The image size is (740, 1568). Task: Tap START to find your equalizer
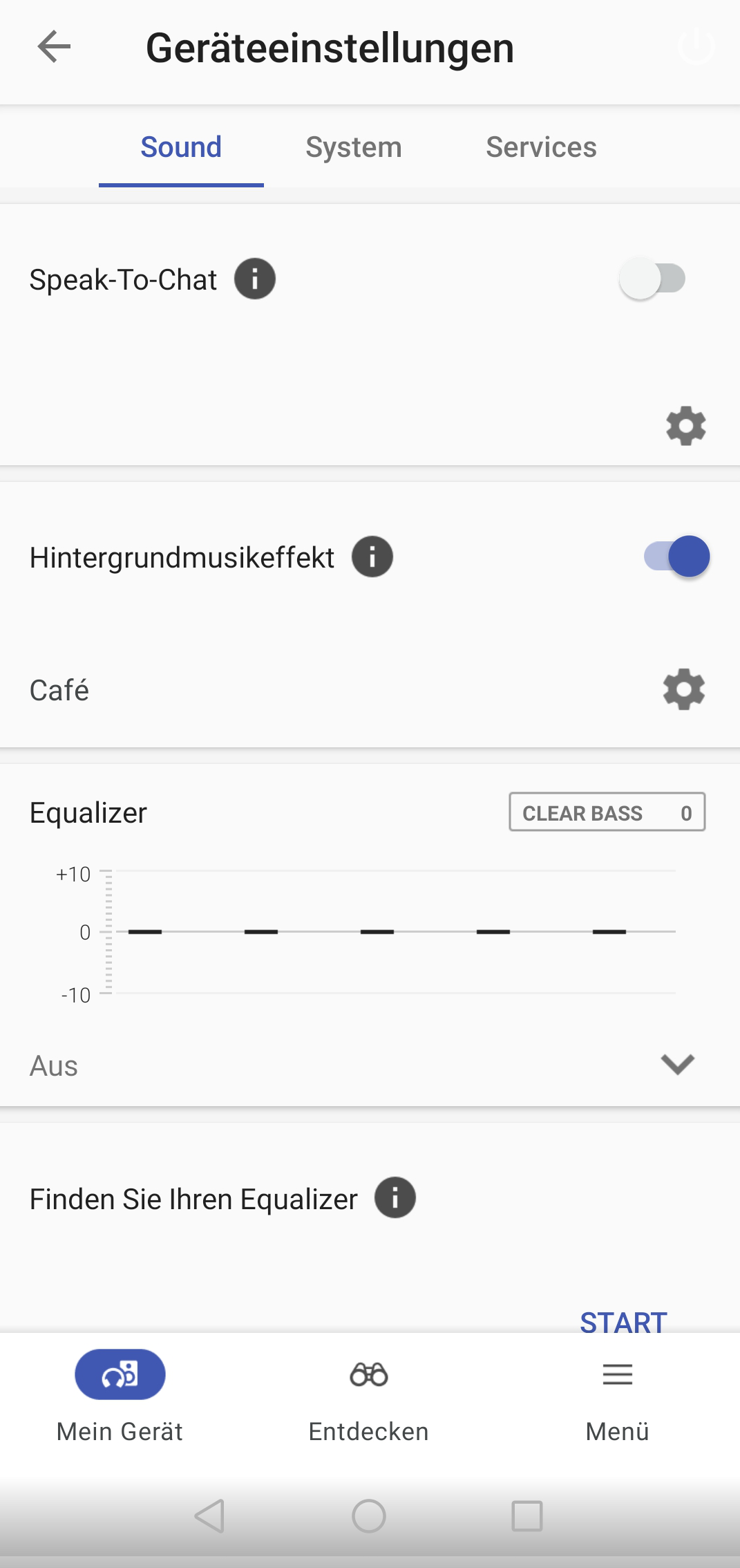click(x=623, y=1320)
